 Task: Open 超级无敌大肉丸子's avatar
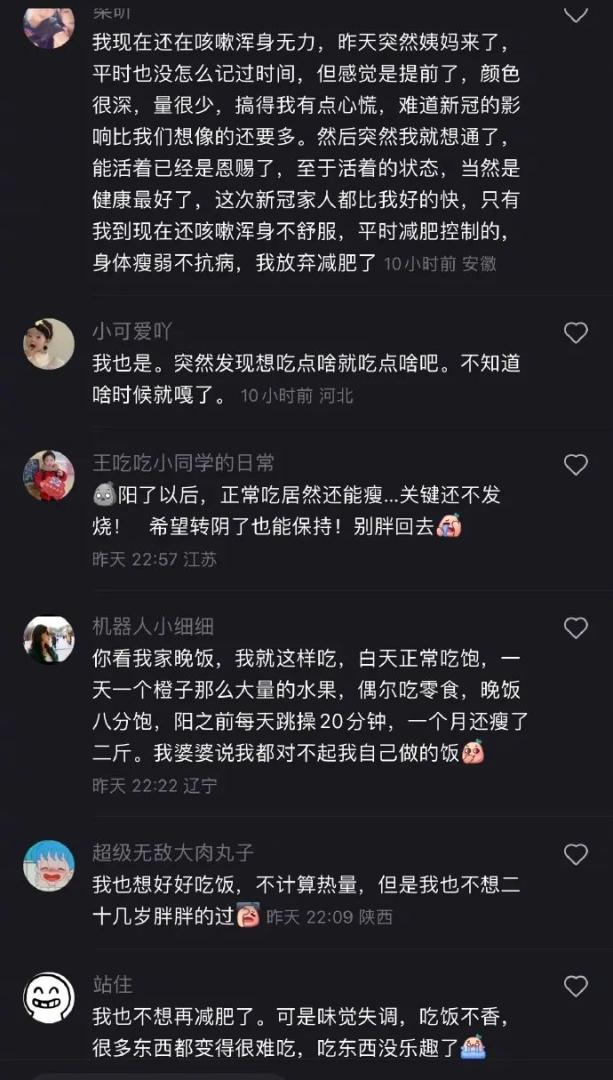point(49,865)
